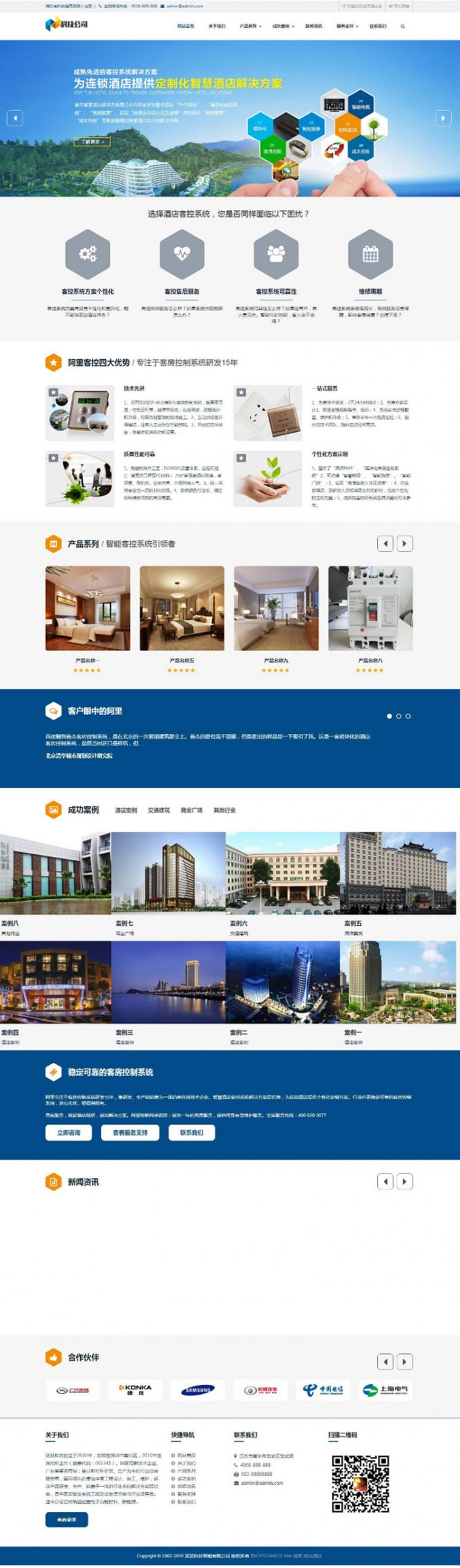Advance the 产品系列 carousel to next
The width and height of the screenshot is (460, 1568).
pyautogui.click(x=404, y=543)
